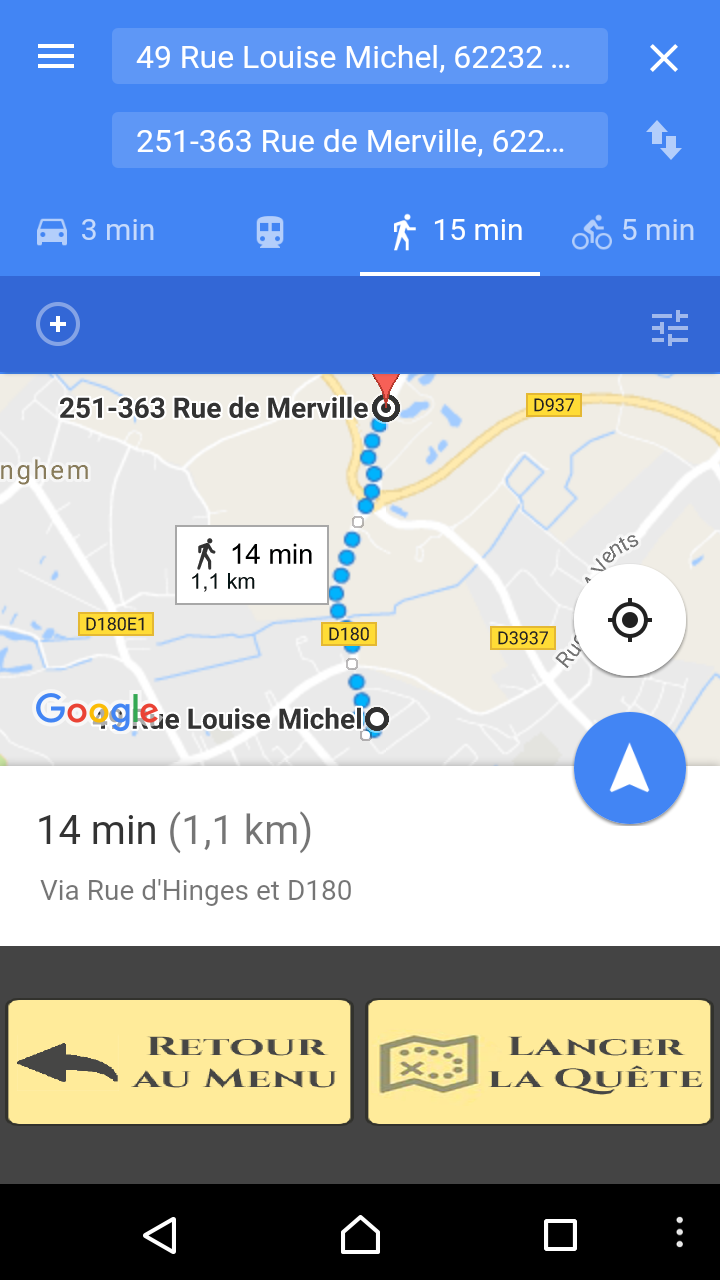Center the map on my location
This screenshot has width=720, height=1280.
(630, 620)
